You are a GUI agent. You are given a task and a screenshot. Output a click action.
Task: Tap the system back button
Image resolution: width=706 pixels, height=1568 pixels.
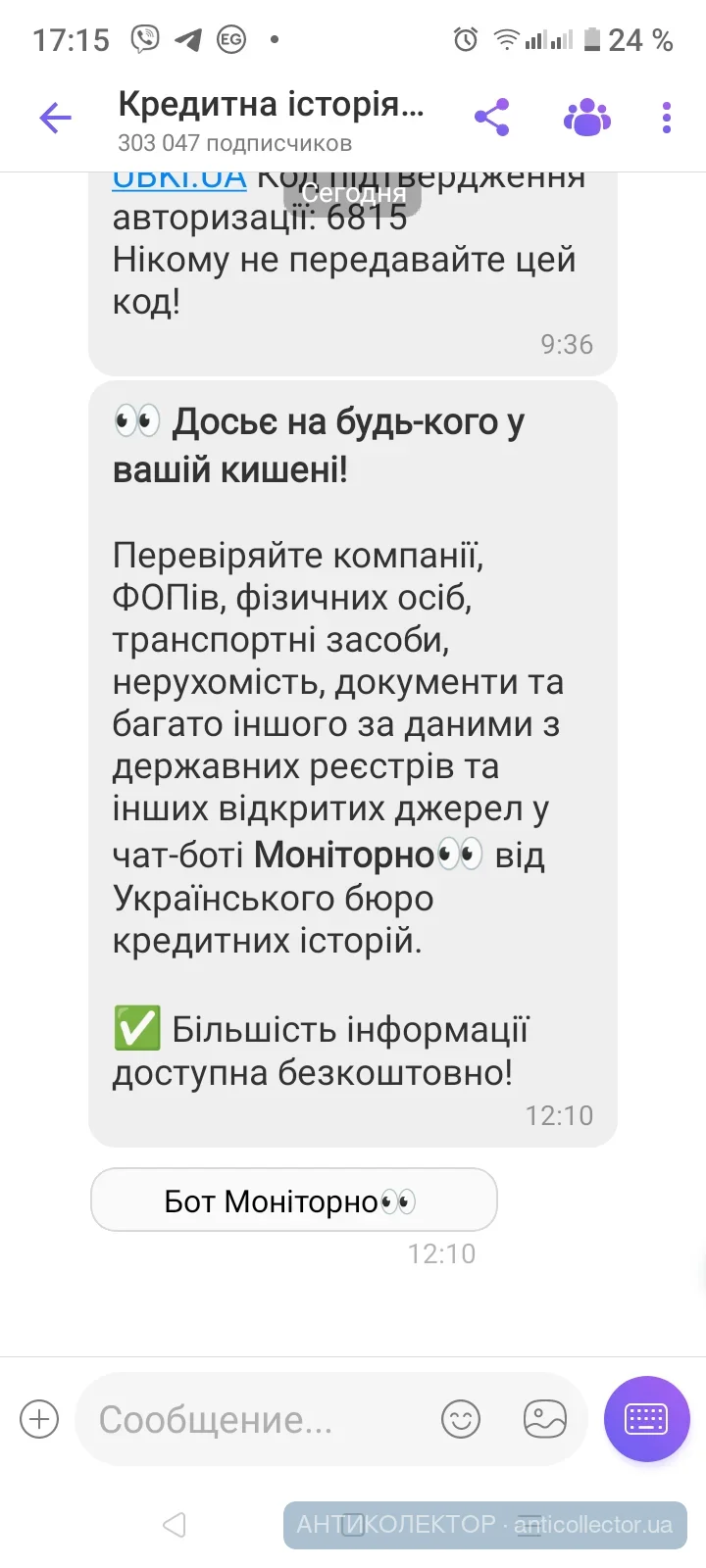175,1524
